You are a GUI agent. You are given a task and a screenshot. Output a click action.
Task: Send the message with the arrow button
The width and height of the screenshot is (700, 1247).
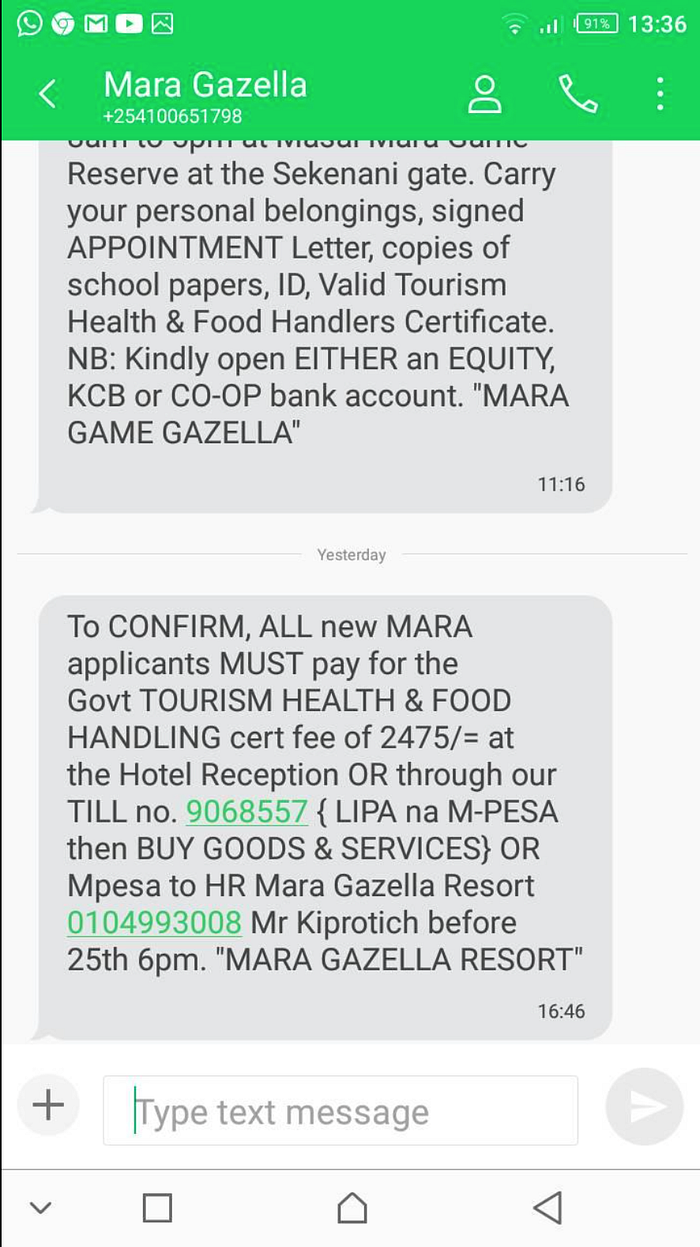pyautogui.click(x=644, y=1106)
